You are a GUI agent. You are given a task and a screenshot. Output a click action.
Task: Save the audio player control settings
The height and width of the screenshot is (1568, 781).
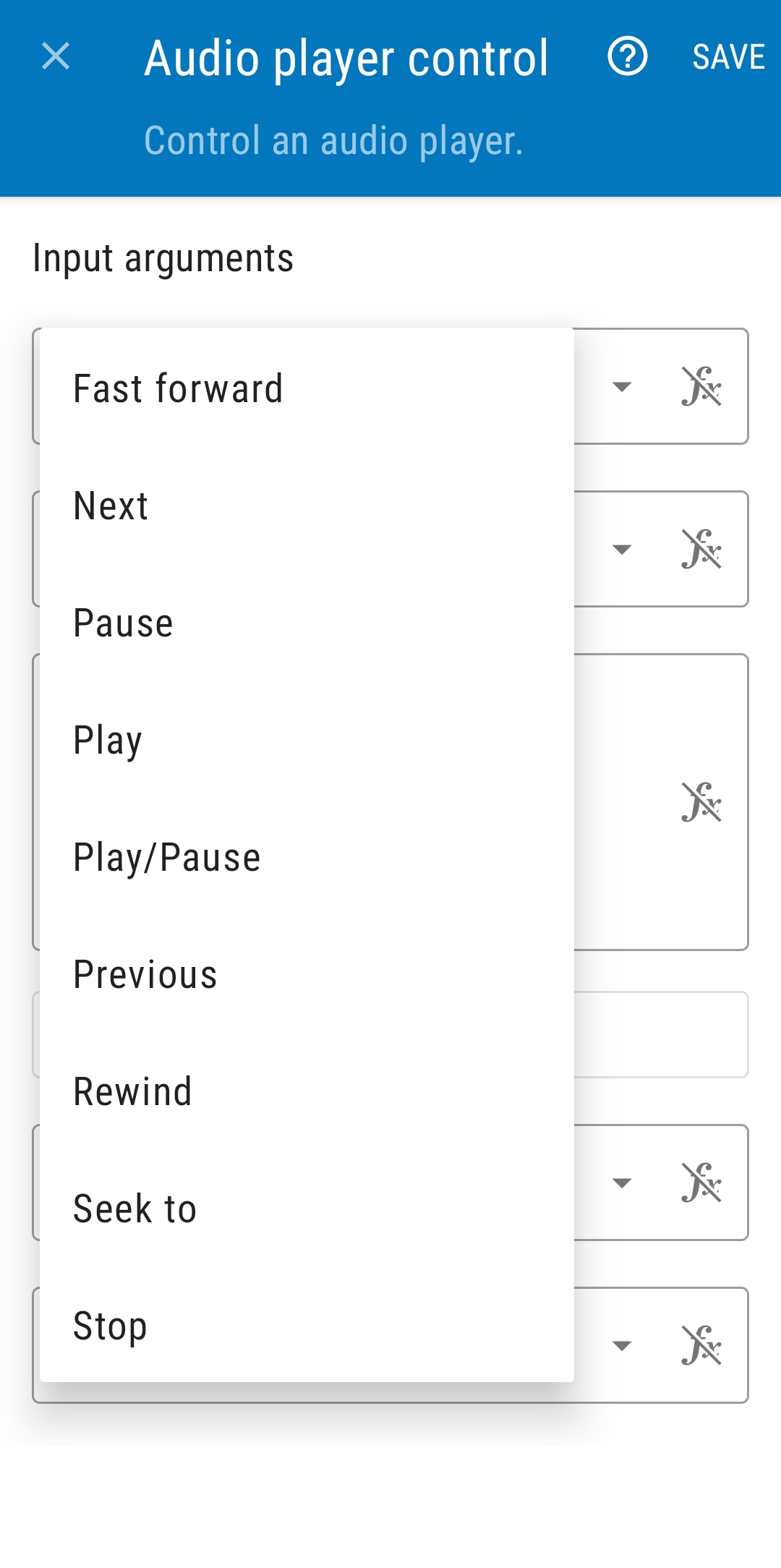[728, 57]
